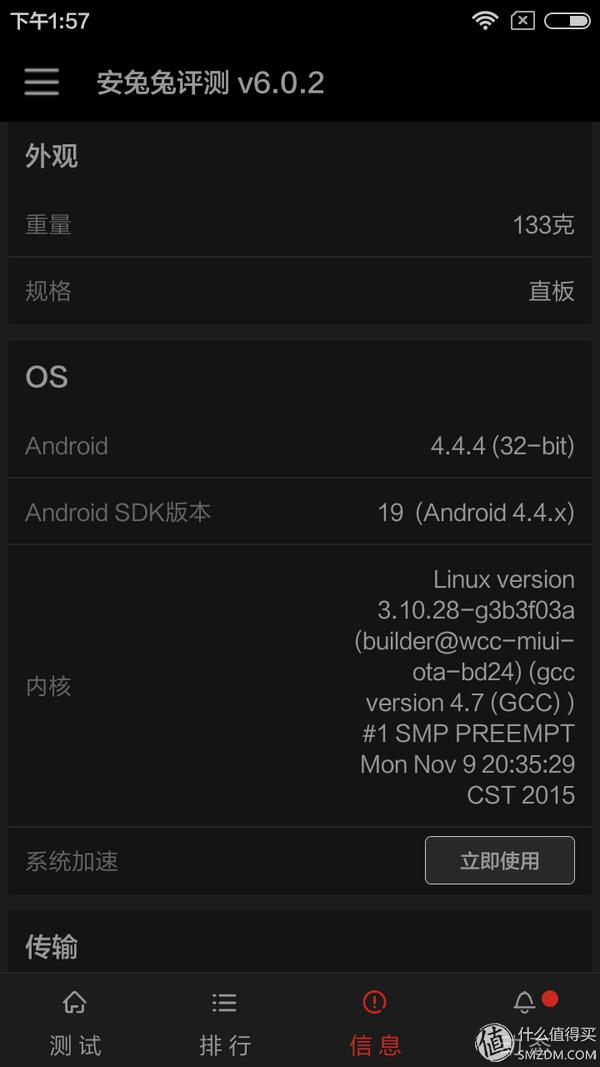Switch to the 测试 tab
The image size is (600, 1067).
(75, 1022)
